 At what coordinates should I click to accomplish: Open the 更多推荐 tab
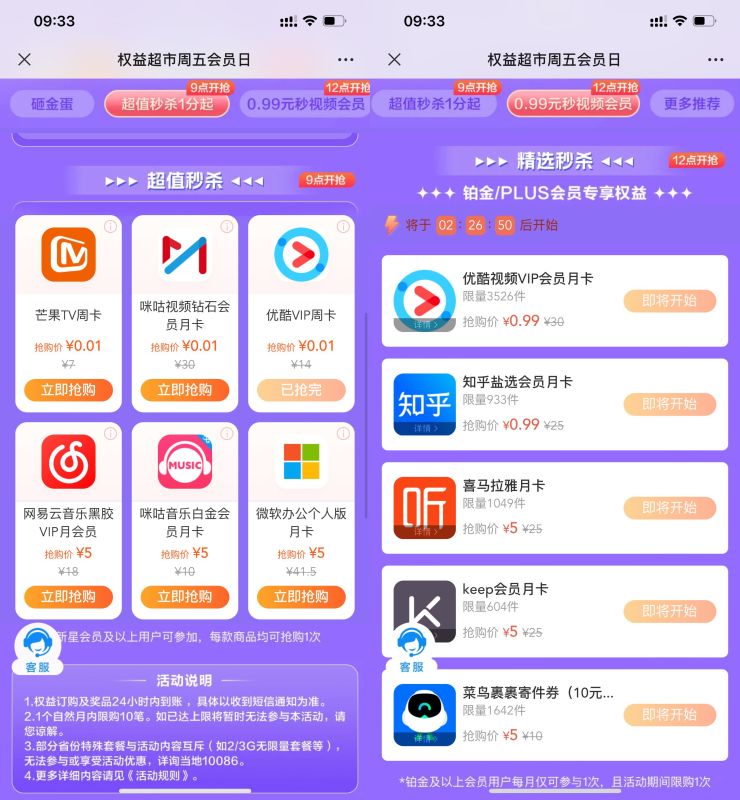tap(691, 104)
